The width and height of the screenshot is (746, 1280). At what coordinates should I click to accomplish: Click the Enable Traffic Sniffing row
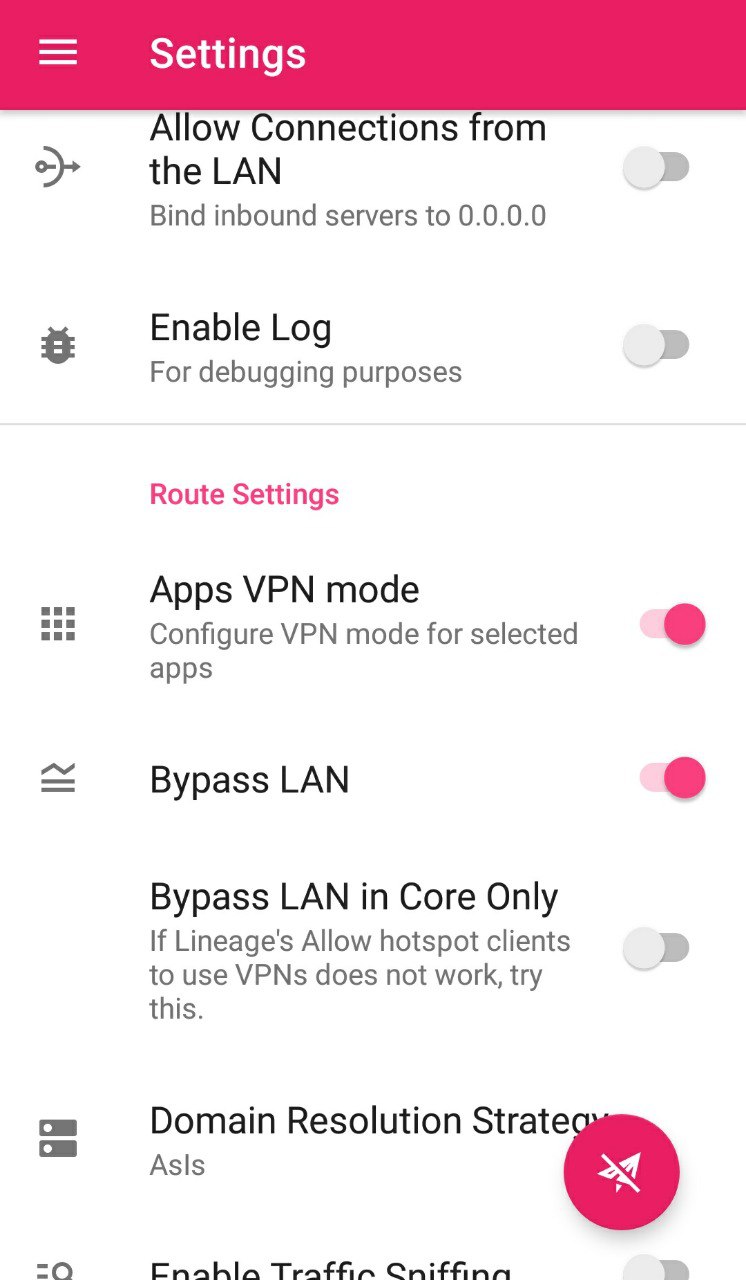pyautogui.click(x=328, y=1268)
